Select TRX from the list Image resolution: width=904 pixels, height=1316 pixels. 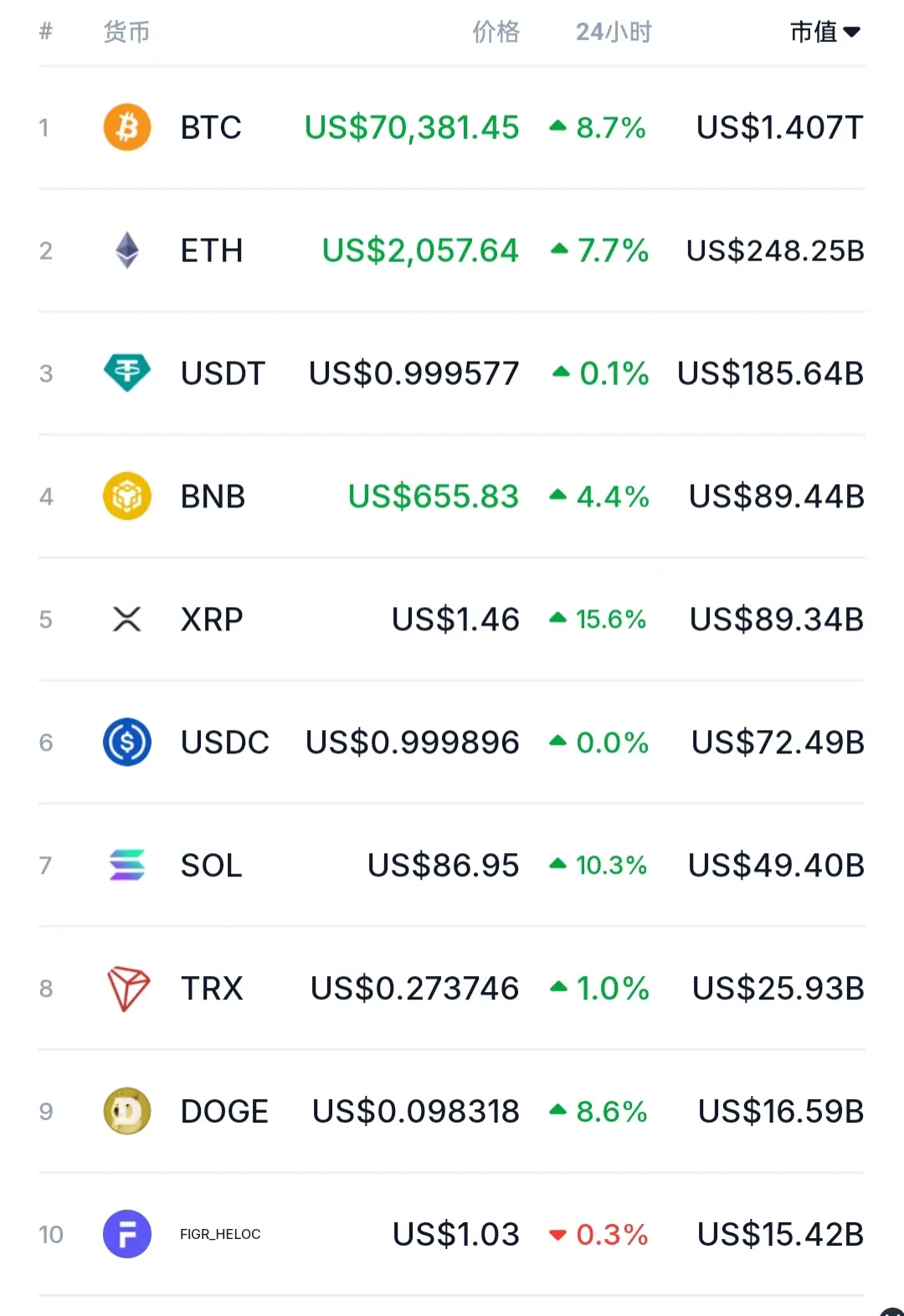click(212, 989)
